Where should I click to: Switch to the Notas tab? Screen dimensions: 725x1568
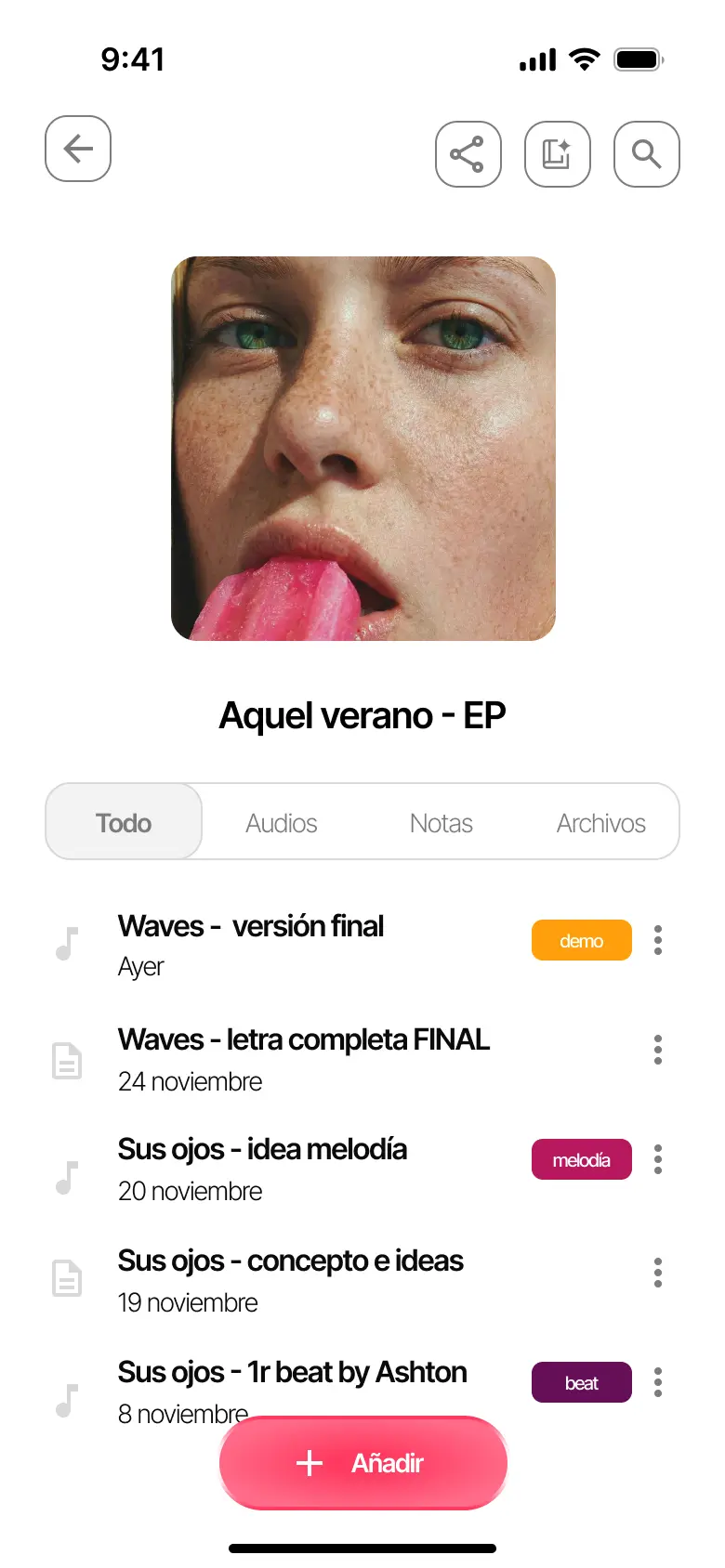pos(442,822)
